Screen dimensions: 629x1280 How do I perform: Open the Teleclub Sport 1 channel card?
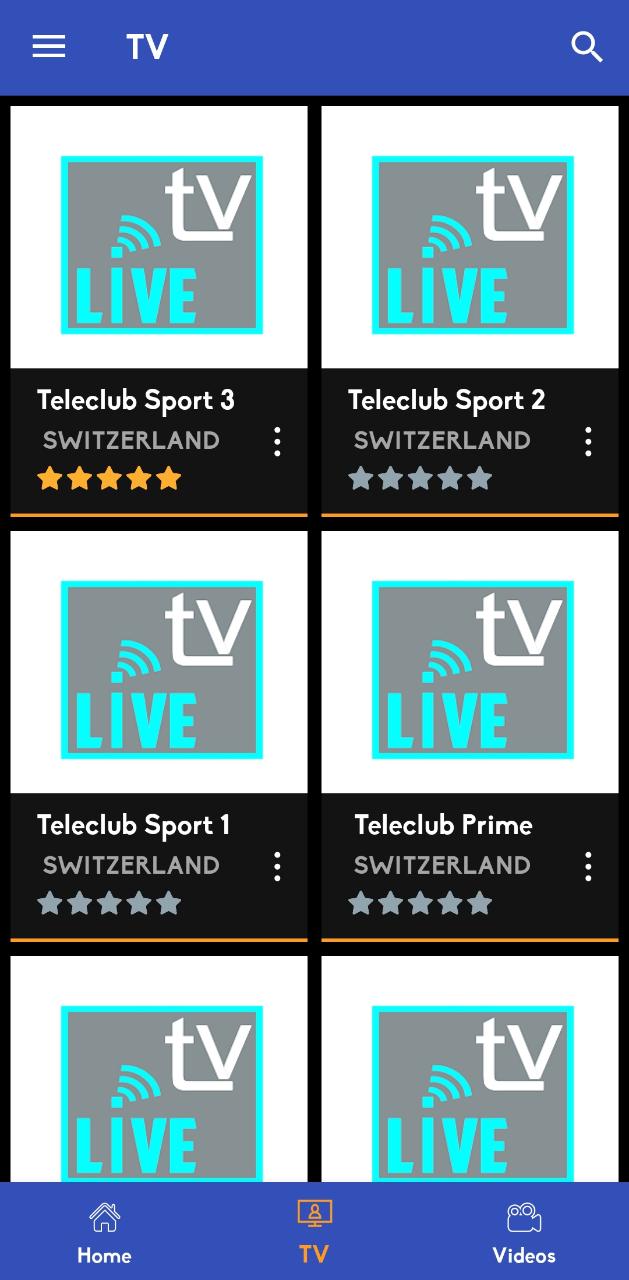pos(159,736)
